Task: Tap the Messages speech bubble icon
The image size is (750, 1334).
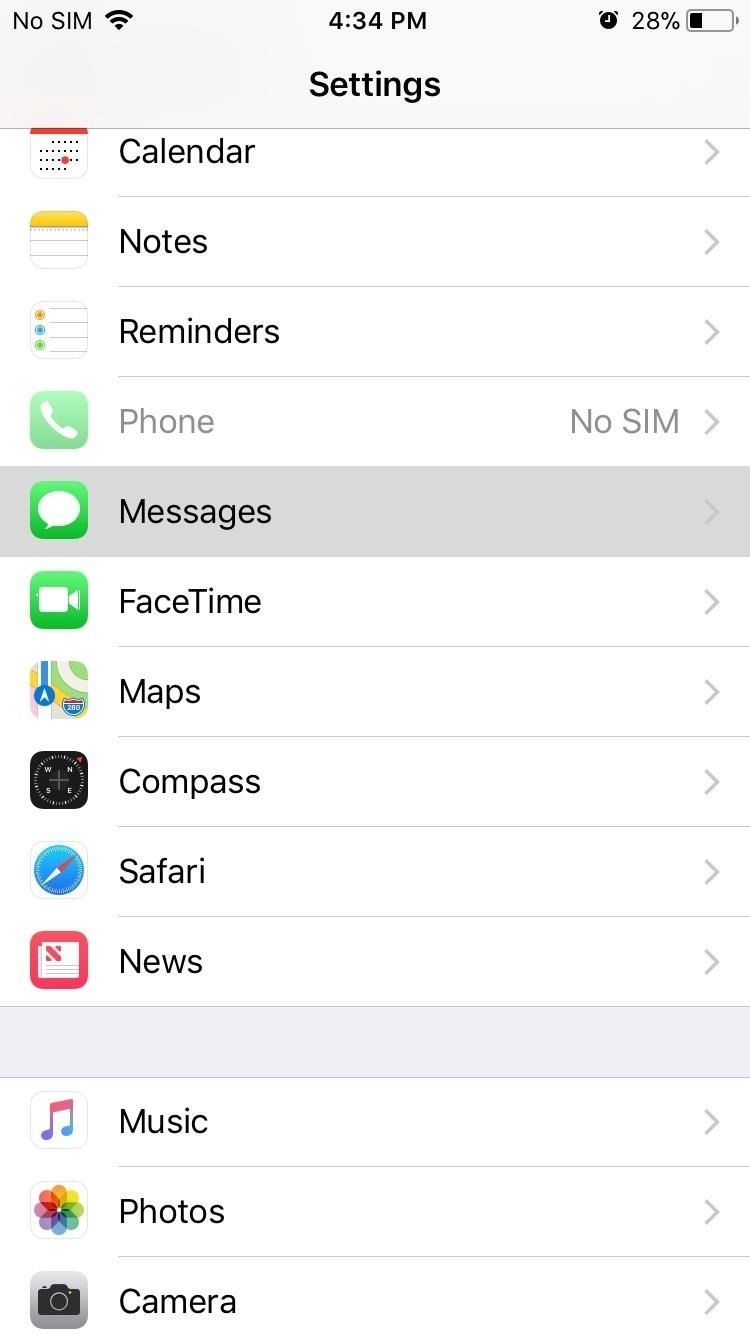Action: pos(58,511)
